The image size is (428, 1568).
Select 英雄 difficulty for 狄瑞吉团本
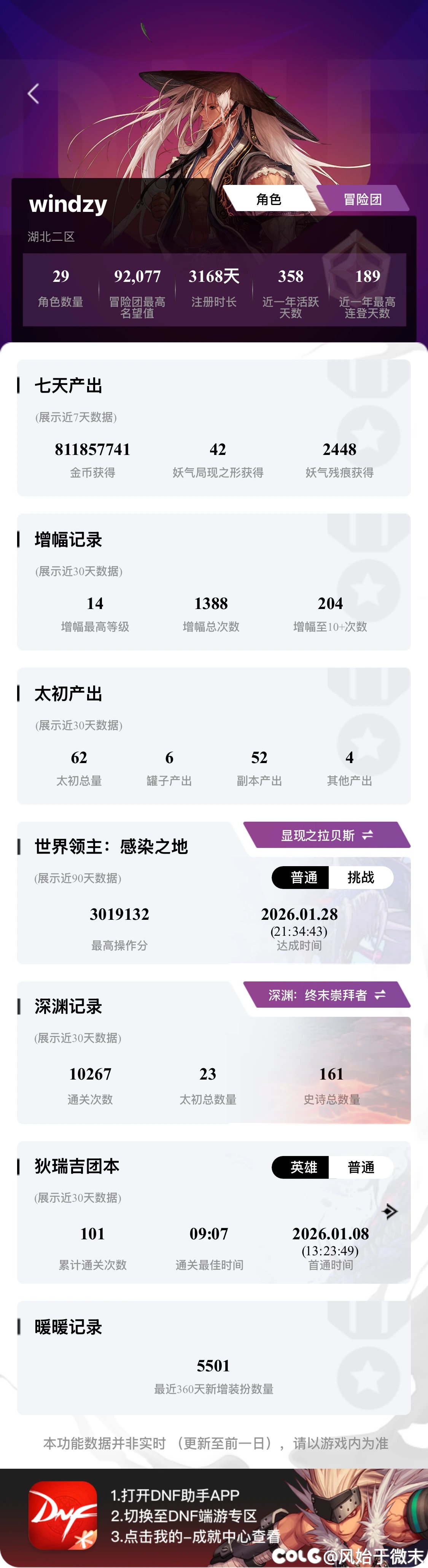click(303, 1167)
